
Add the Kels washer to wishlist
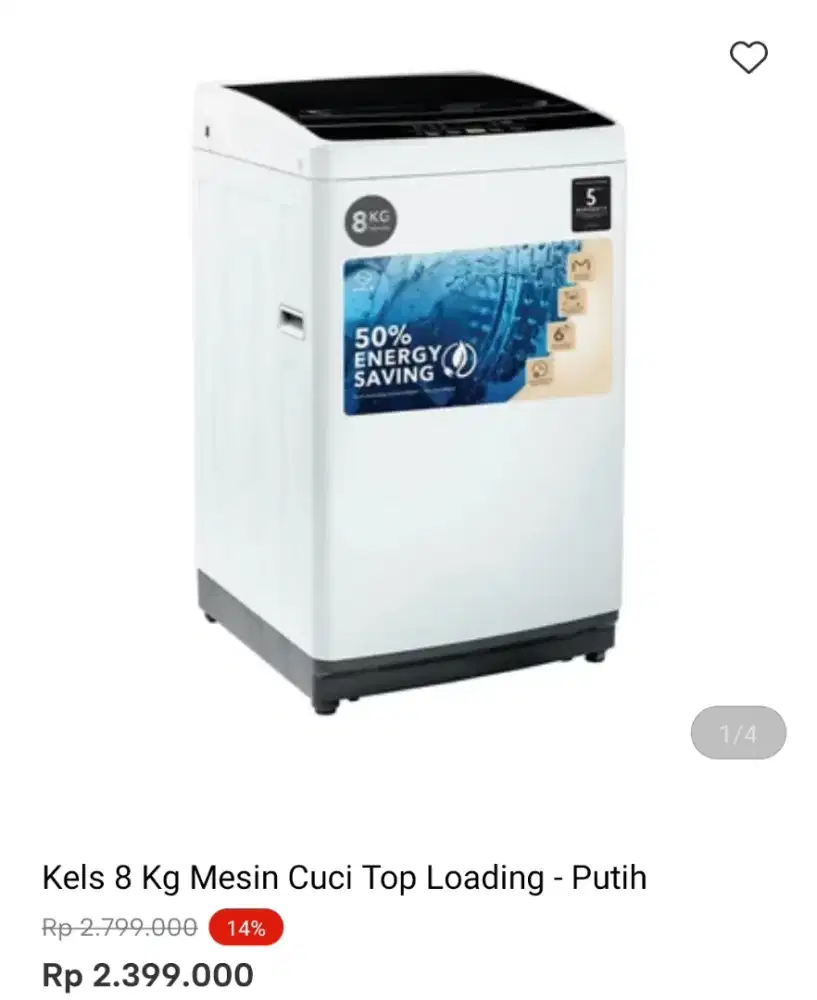pyautogui.click(x=748, y=57)
